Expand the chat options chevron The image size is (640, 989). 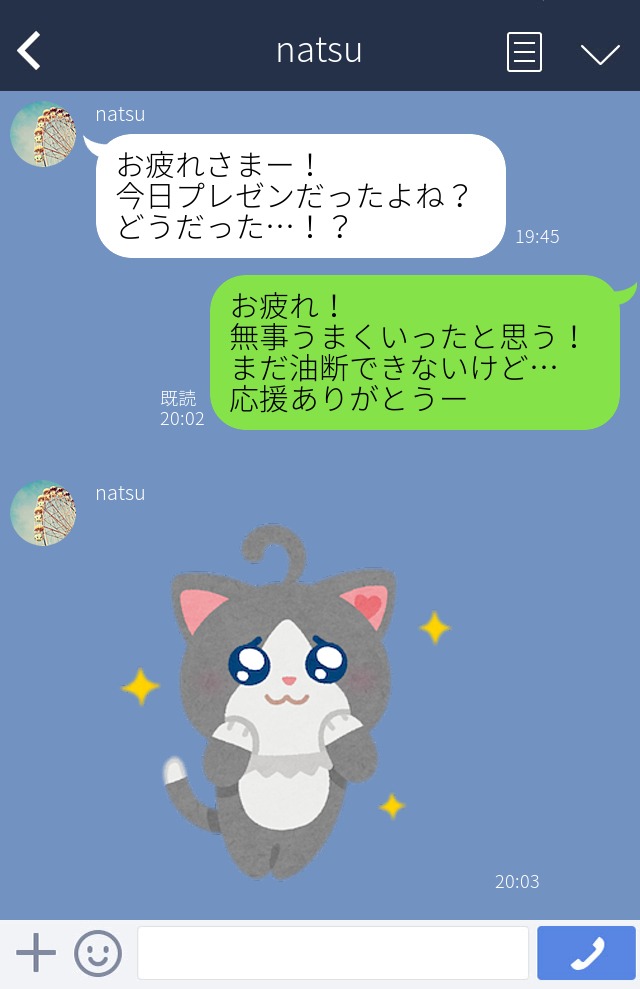(x=600, y=53)
